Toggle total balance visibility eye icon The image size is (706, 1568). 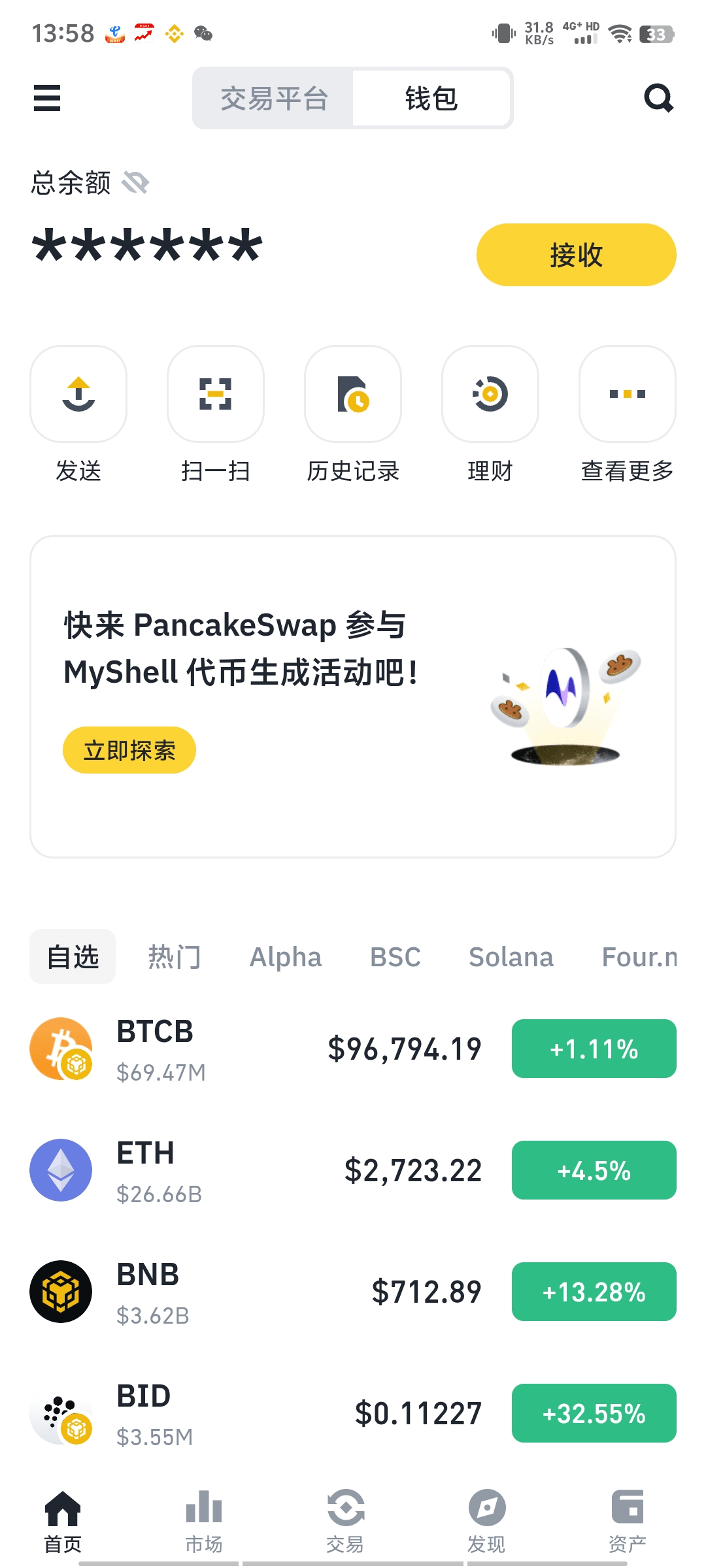click(135, 183)
